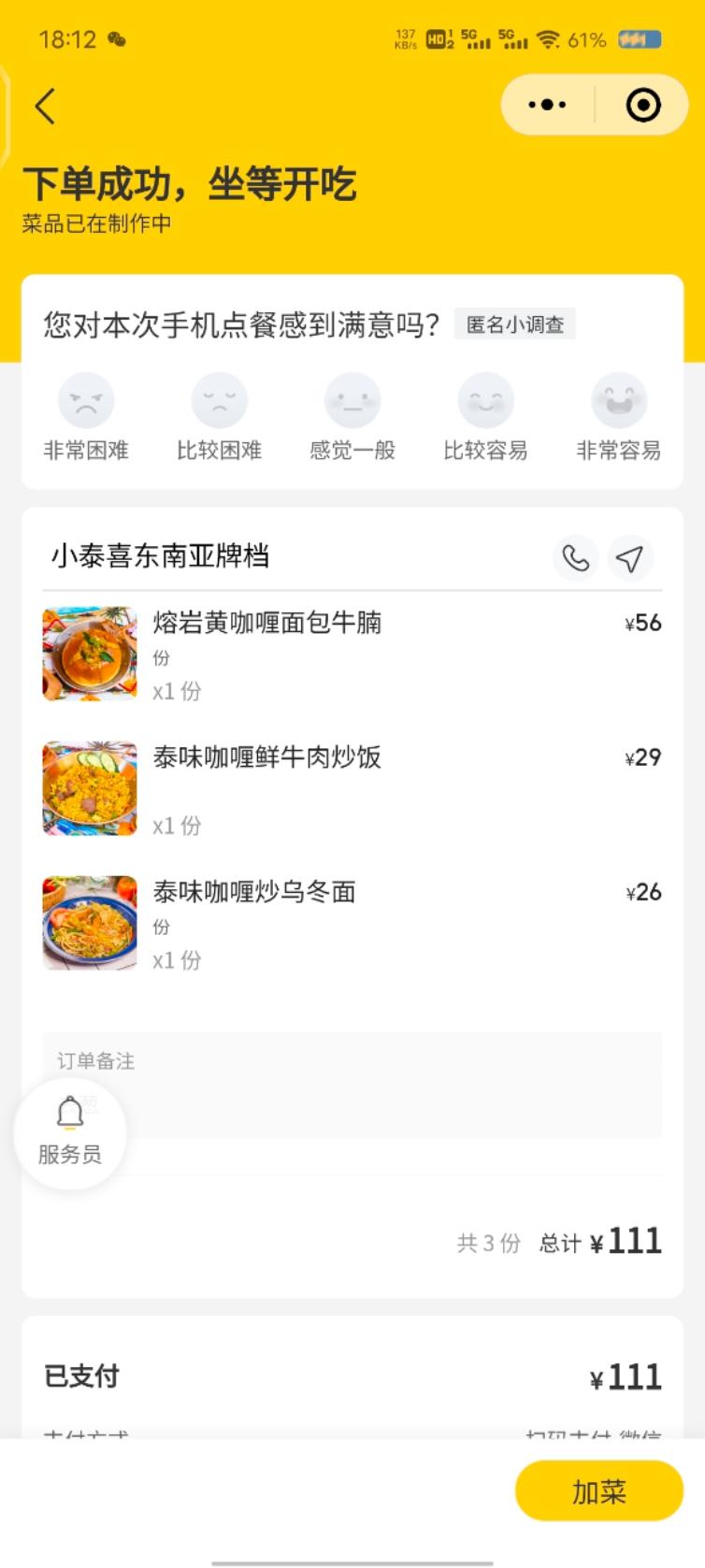Tap the back arrow at the top left

click(x=44, y=106)
